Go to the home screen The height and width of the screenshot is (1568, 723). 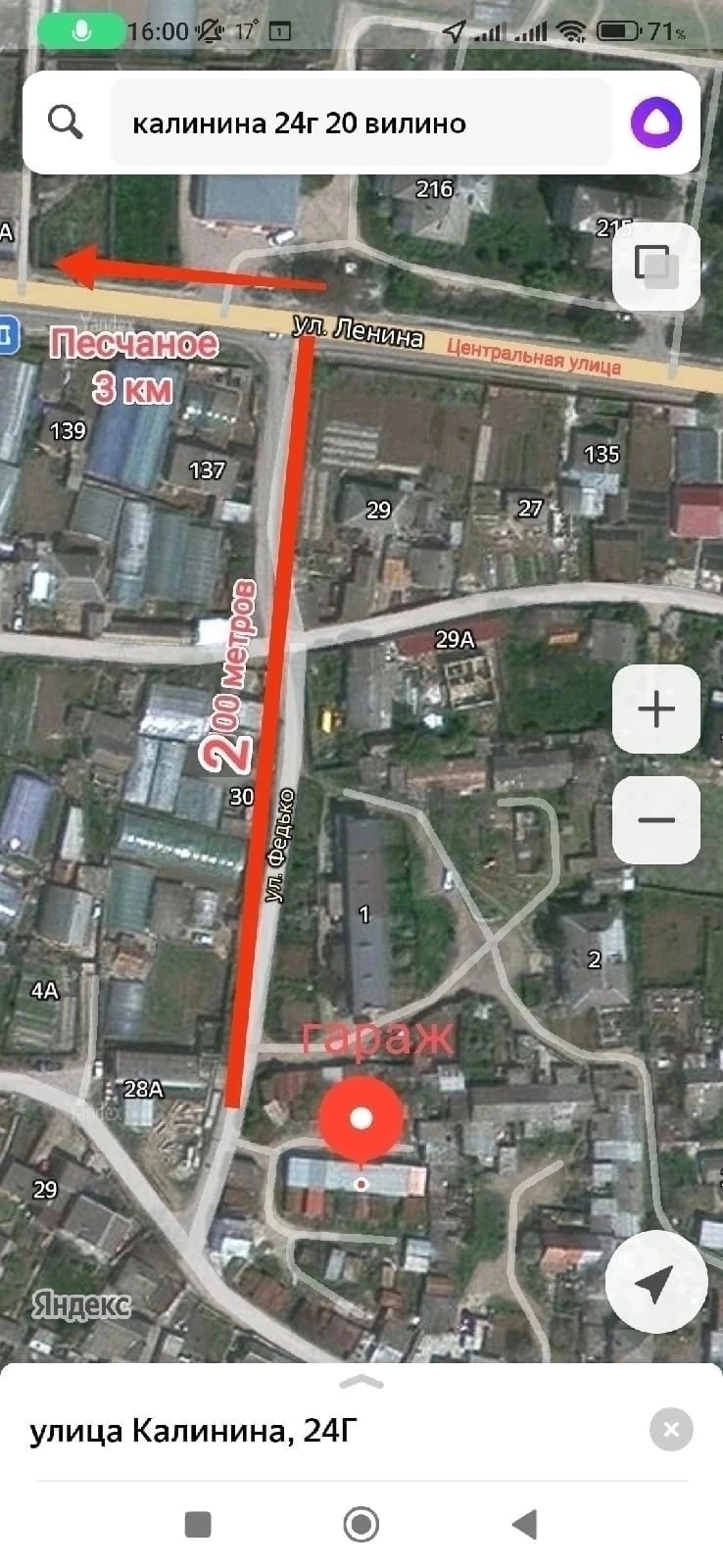[x=361, y=1524]
